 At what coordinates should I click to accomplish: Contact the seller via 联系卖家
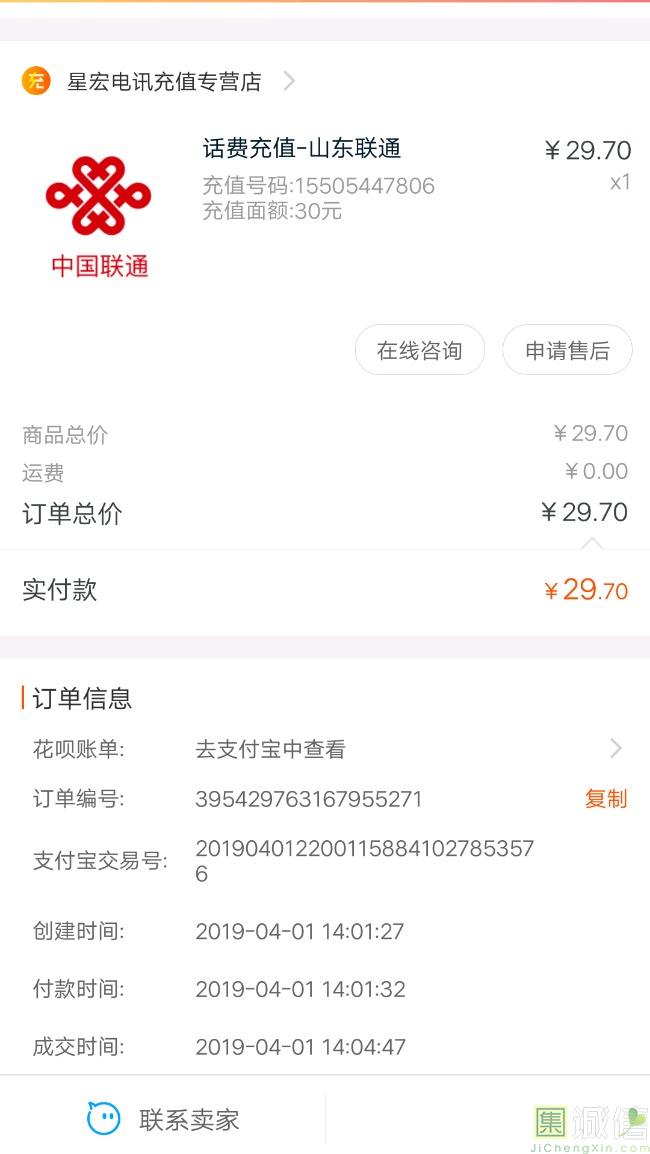[x=164, y=1119]
